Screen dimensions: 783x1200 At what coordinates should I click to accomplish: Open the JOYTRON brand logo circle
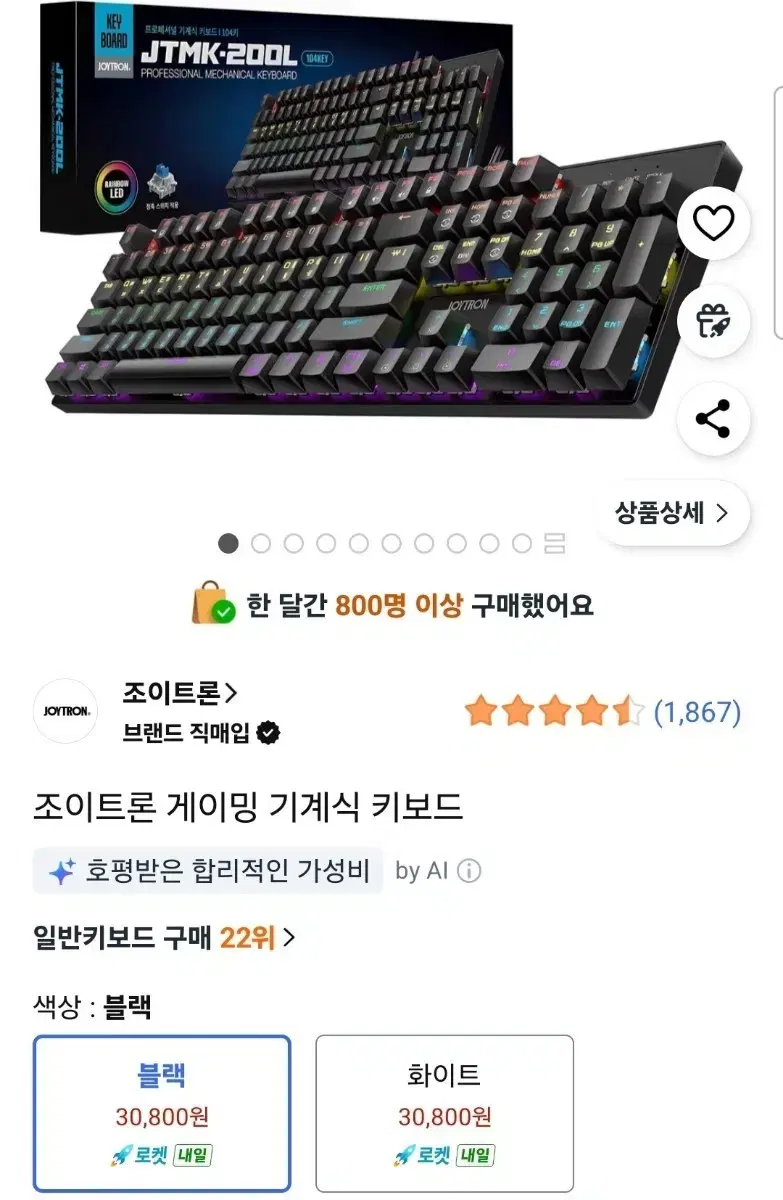click(65, 712)
